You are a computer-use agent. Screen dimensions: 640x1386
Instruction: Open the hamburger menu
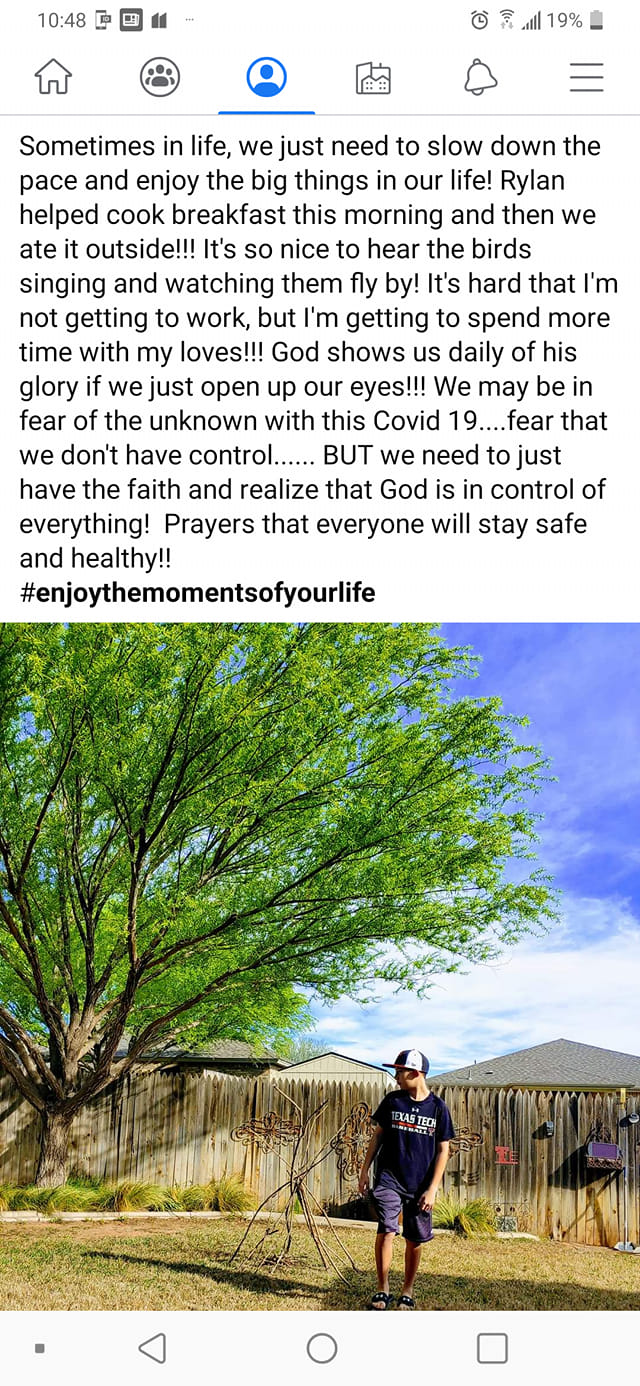point(586,78)
